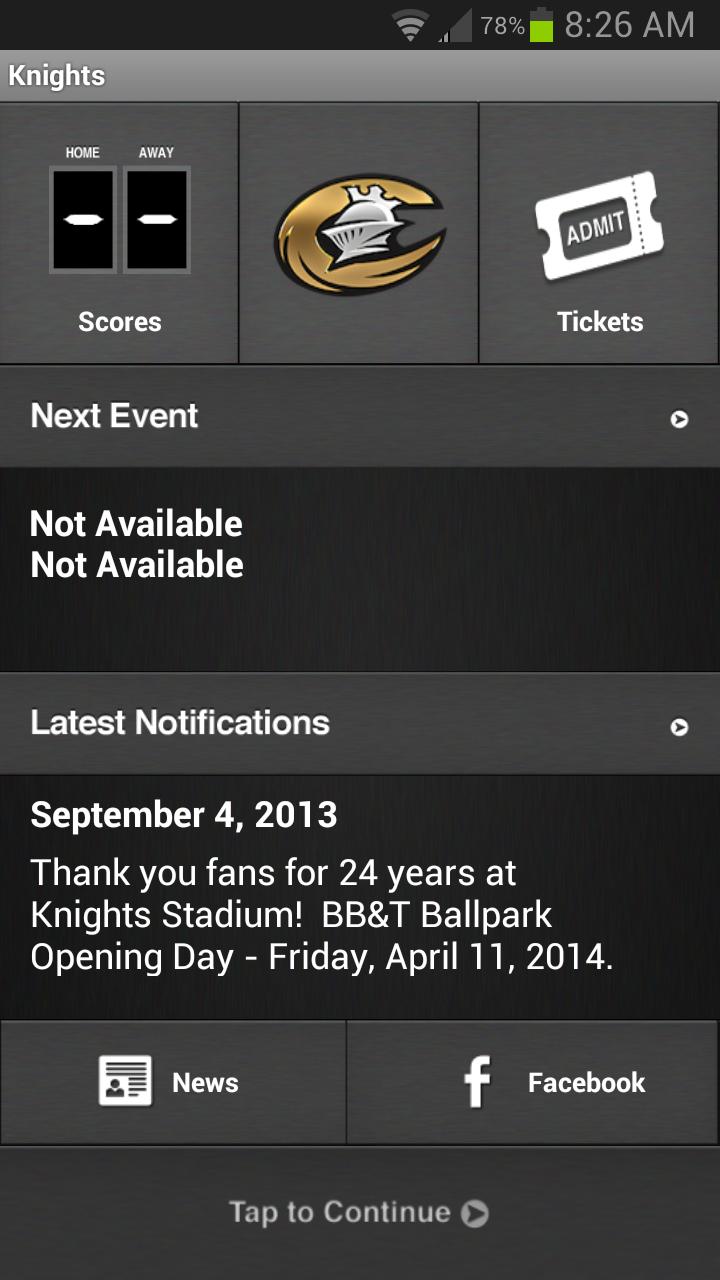Tap the arrow next to Tap to Continue

pos(473,1211)
